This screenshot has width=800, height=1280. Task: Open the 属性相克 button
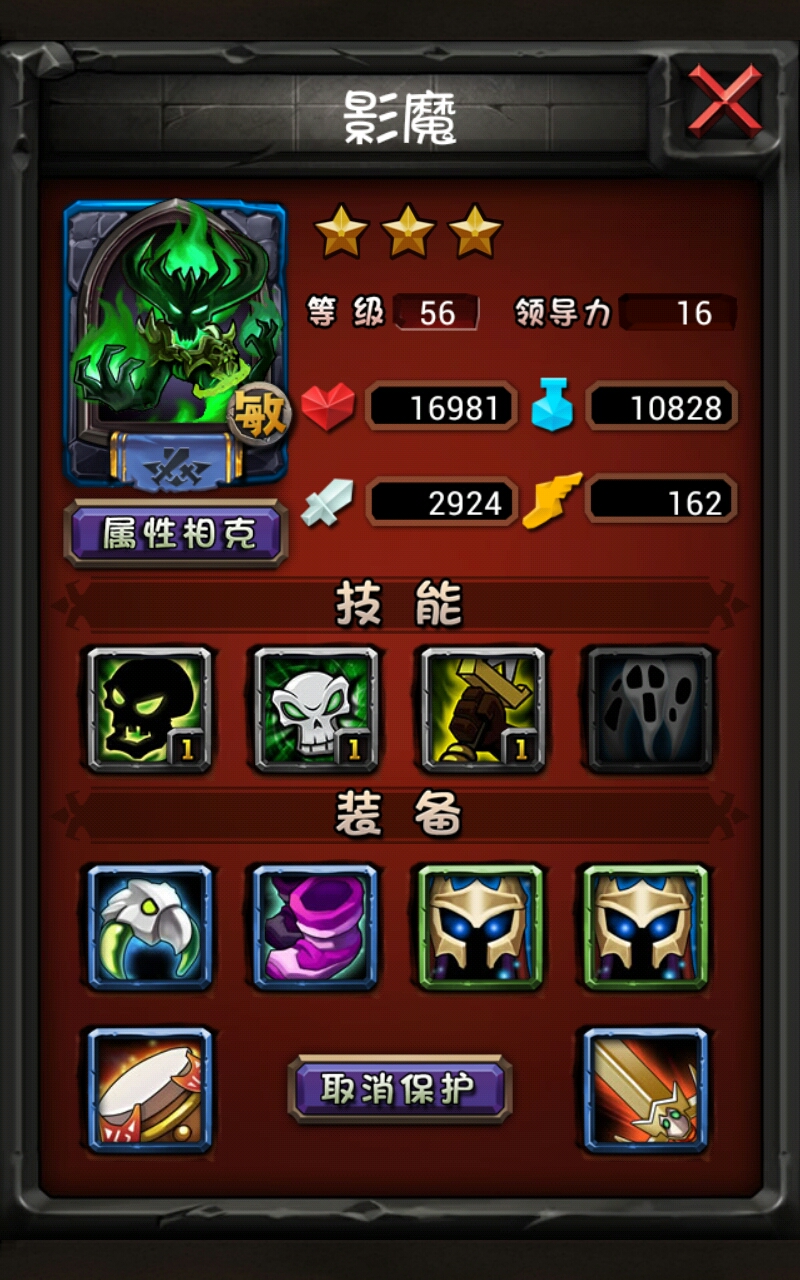click(177, 534)
